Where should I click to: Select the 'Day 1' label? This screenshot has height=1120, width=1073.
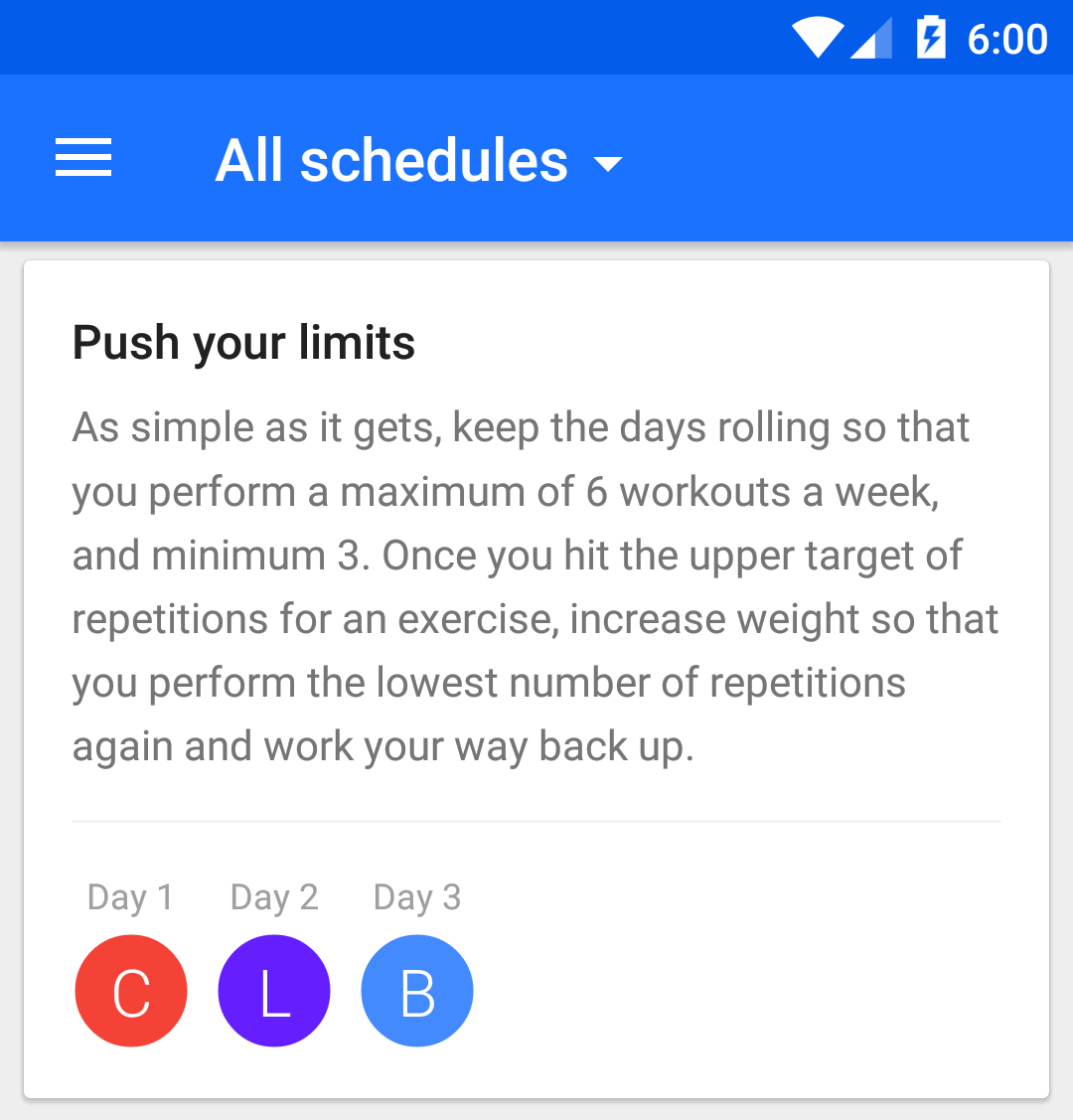130,896
